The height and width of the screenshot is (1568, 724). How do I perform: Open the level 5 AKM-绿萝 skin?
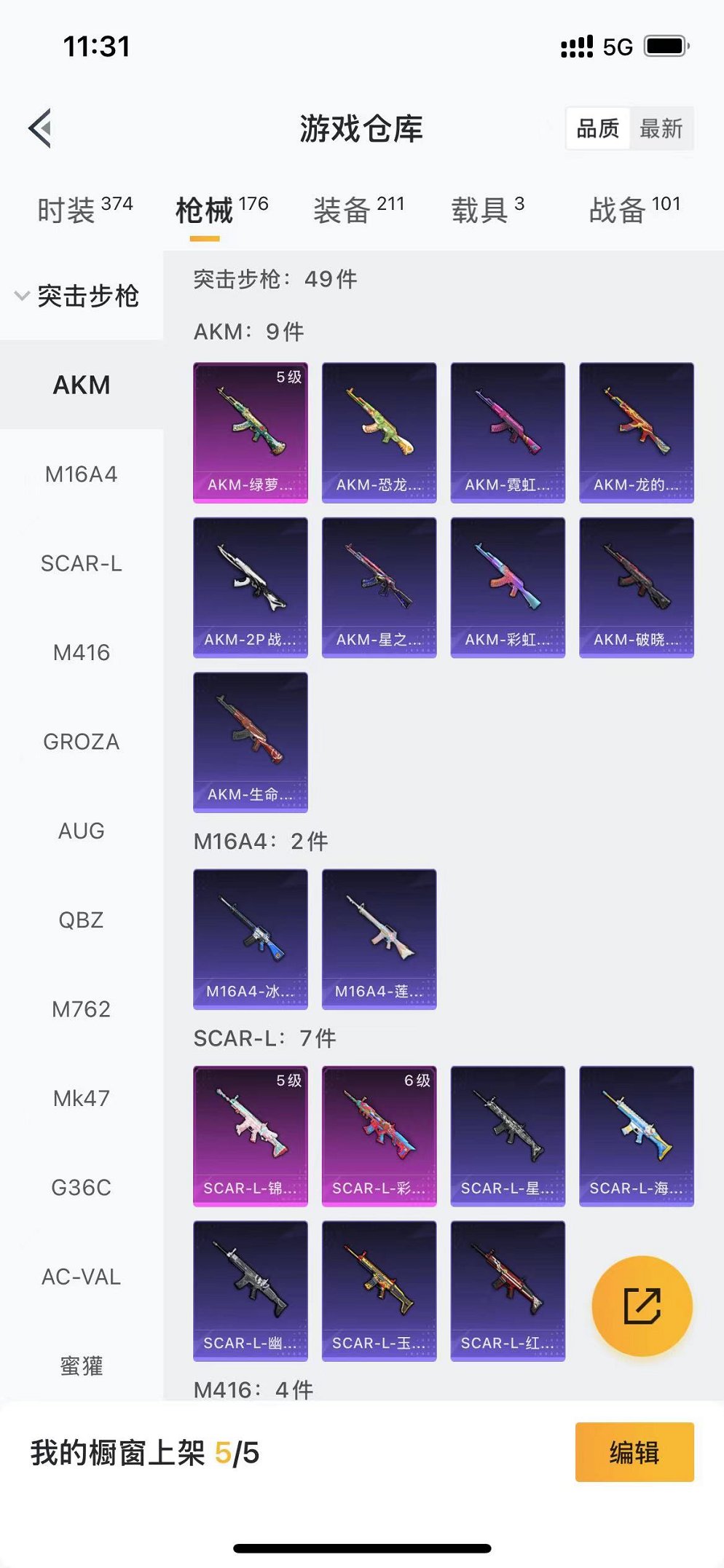251,433
